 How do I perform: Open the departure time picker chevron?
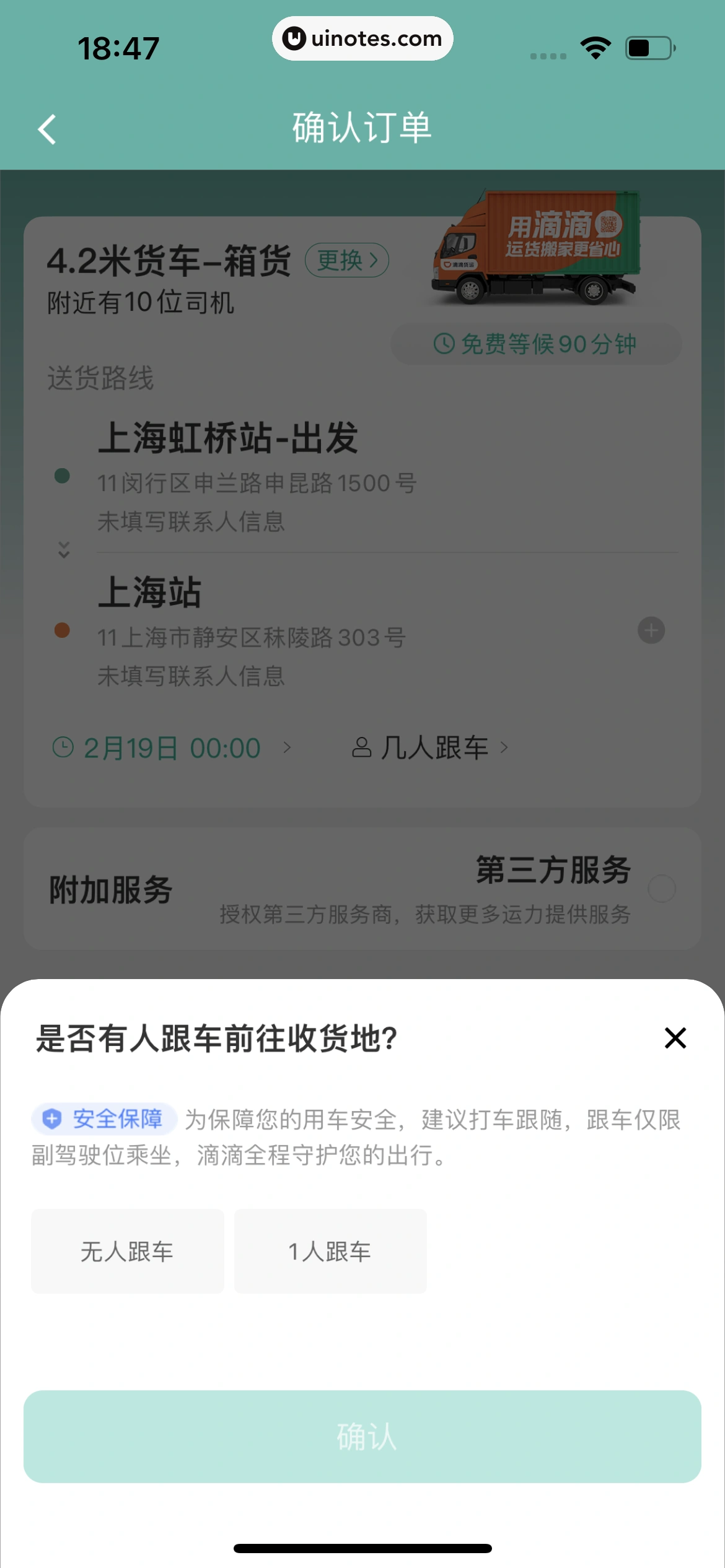pyautogui.click(x=287, y=747)
